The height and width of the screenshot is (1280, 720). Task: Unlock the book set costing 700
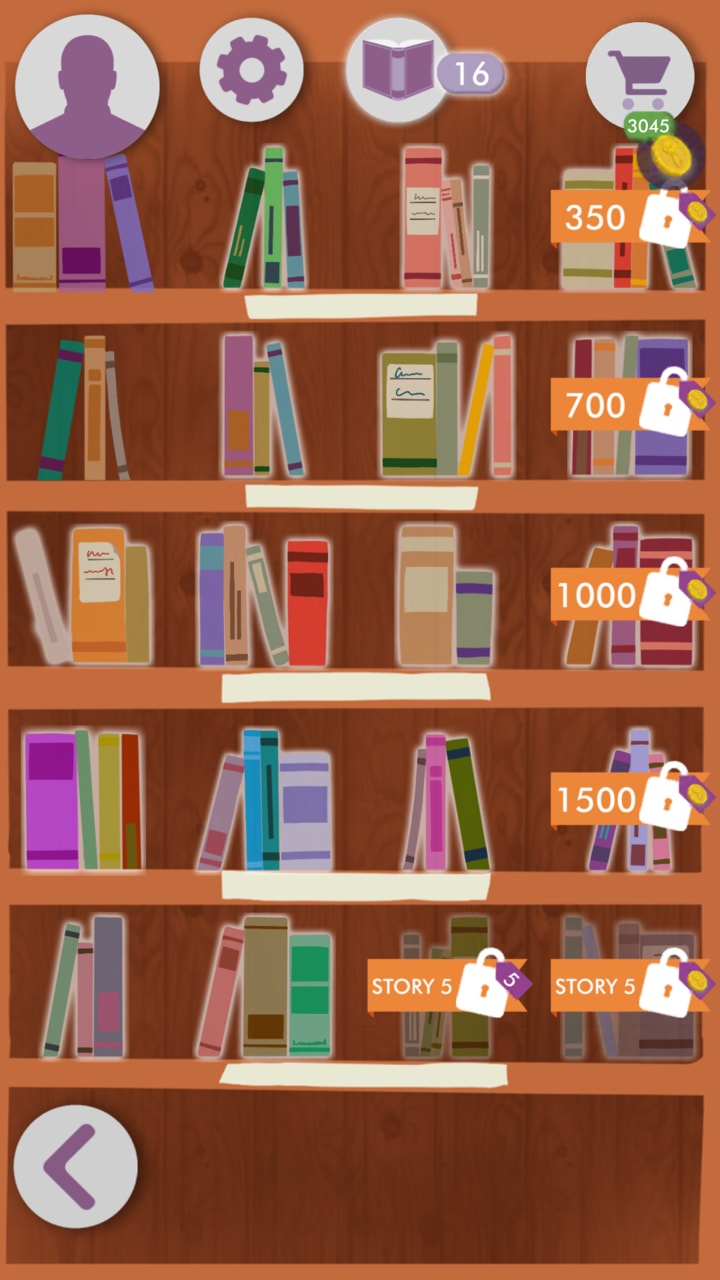pos(630,405)
